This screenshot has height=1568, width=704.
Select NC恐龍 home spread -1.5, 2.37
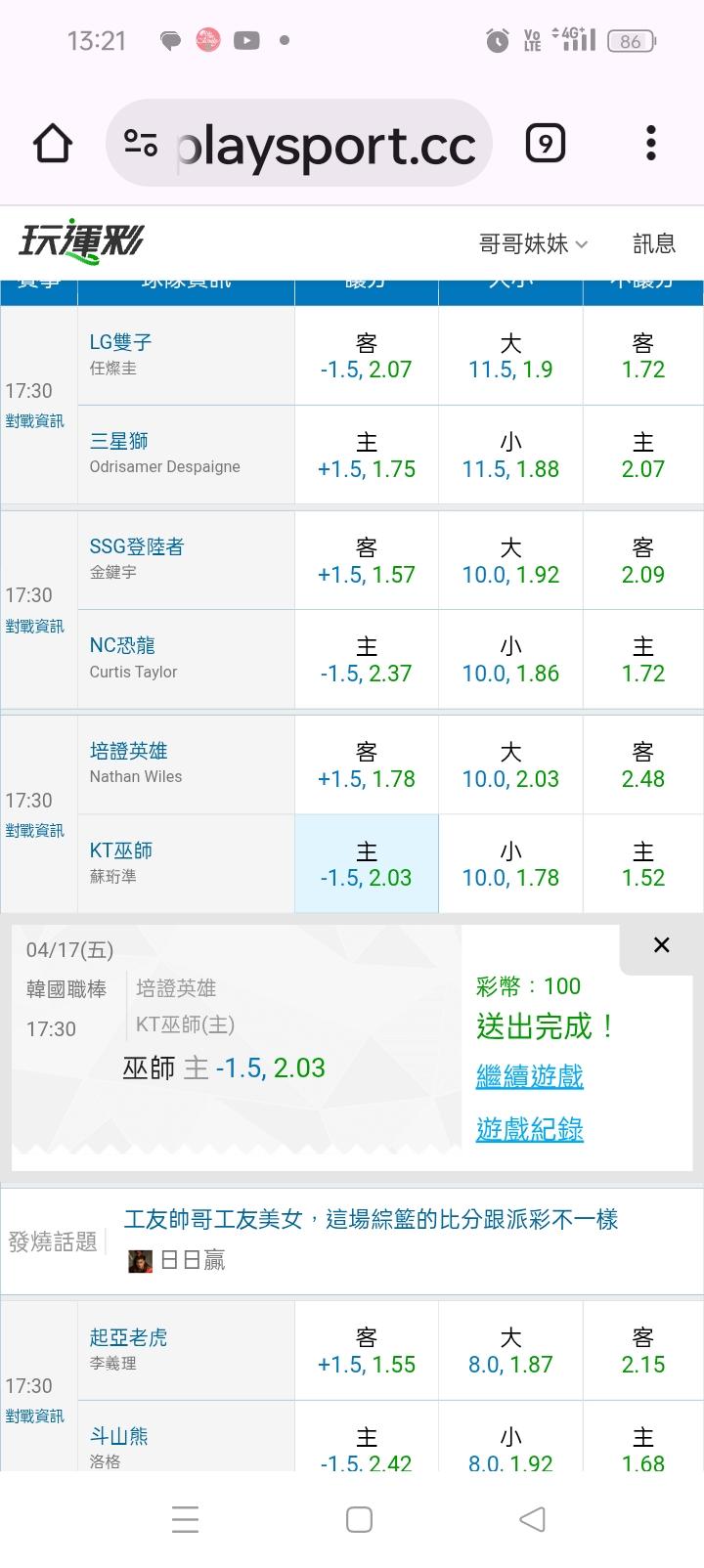367,660
